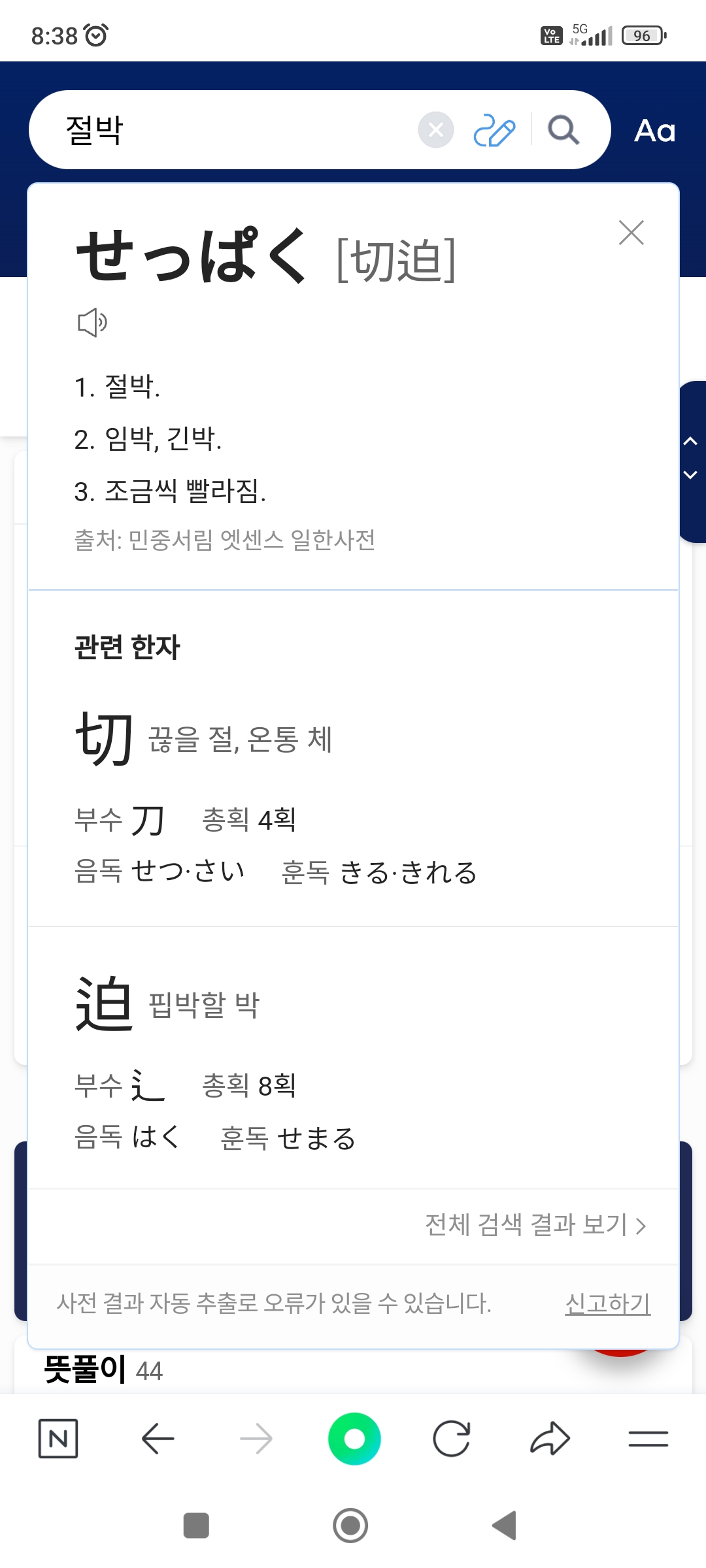
Task: Open 전체 검색 결과 보기 link
Action: click(535, 1225)
